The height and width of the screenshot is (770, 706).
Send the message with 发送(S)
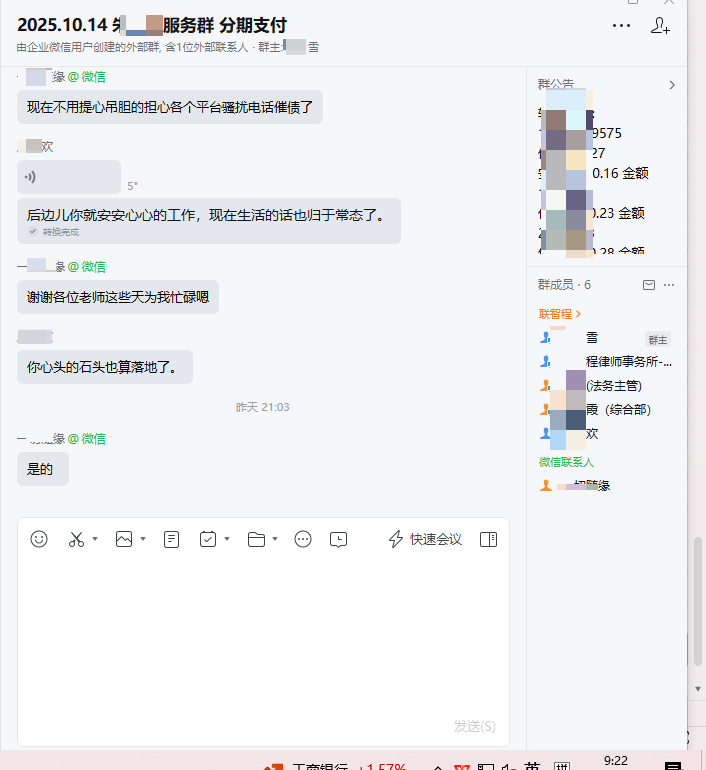pyautogui.click(x=474, y=726)
